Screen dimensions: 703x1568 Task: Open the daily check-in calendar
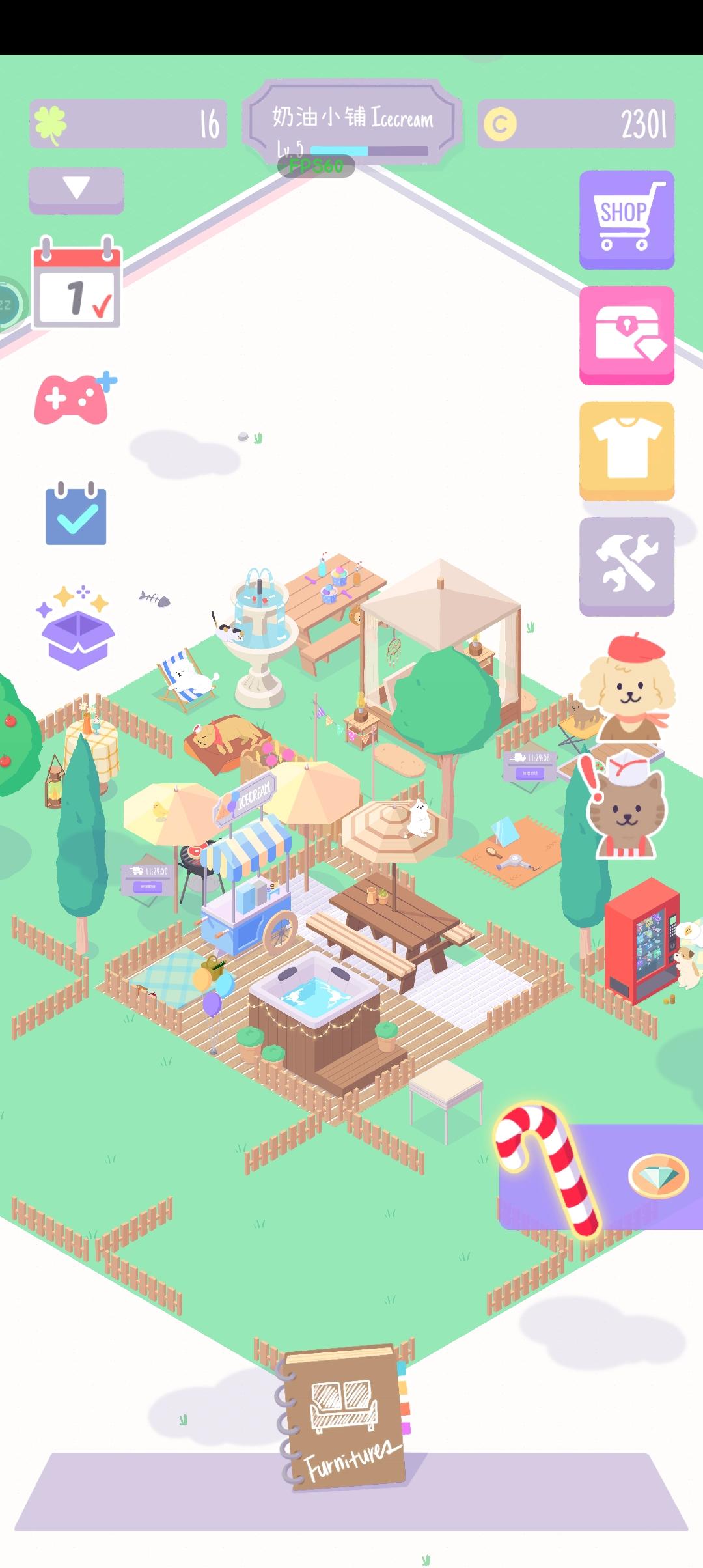pyautogui.click(x=78, y=287)
